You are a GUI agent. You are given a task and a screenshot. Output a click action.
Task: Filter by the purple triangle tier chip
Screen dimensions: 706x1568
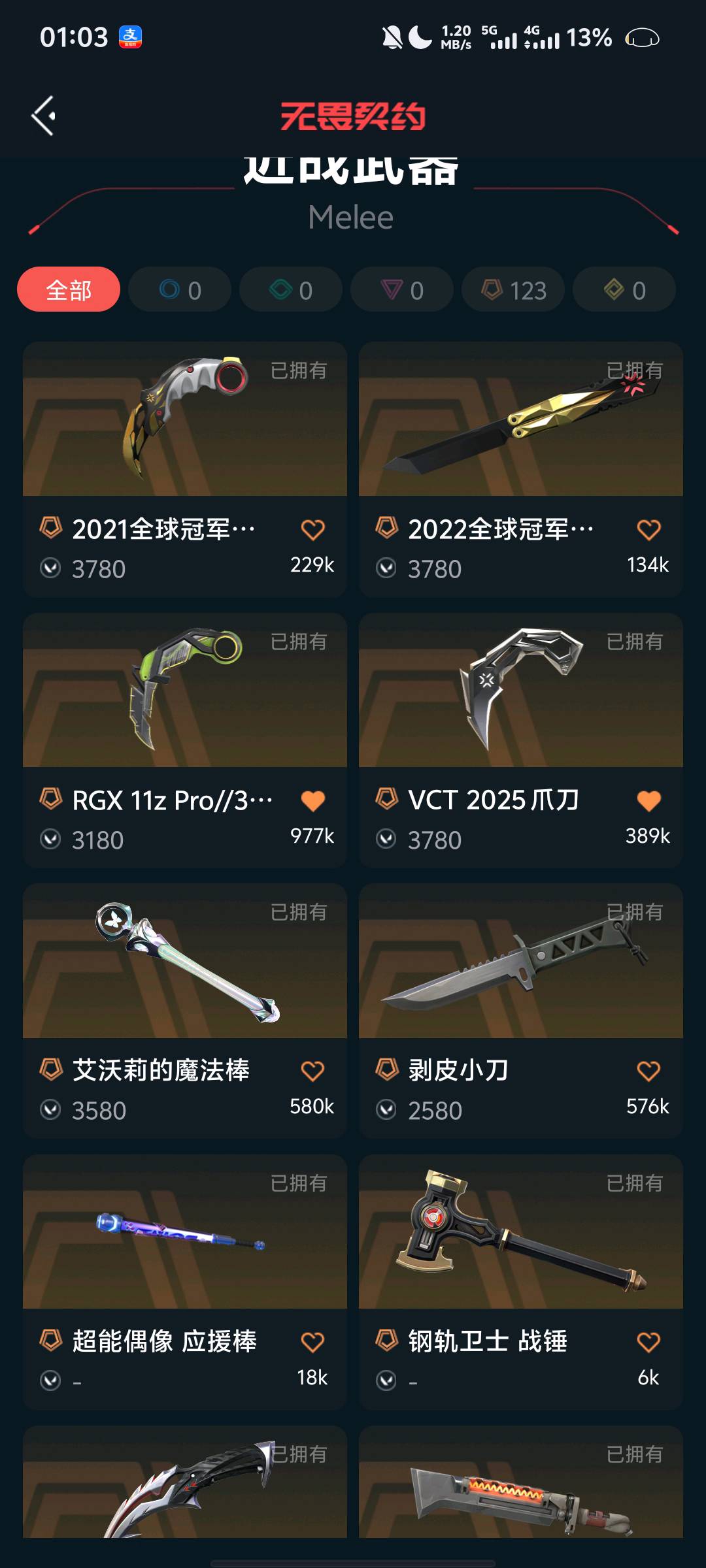tap(402, 289)
